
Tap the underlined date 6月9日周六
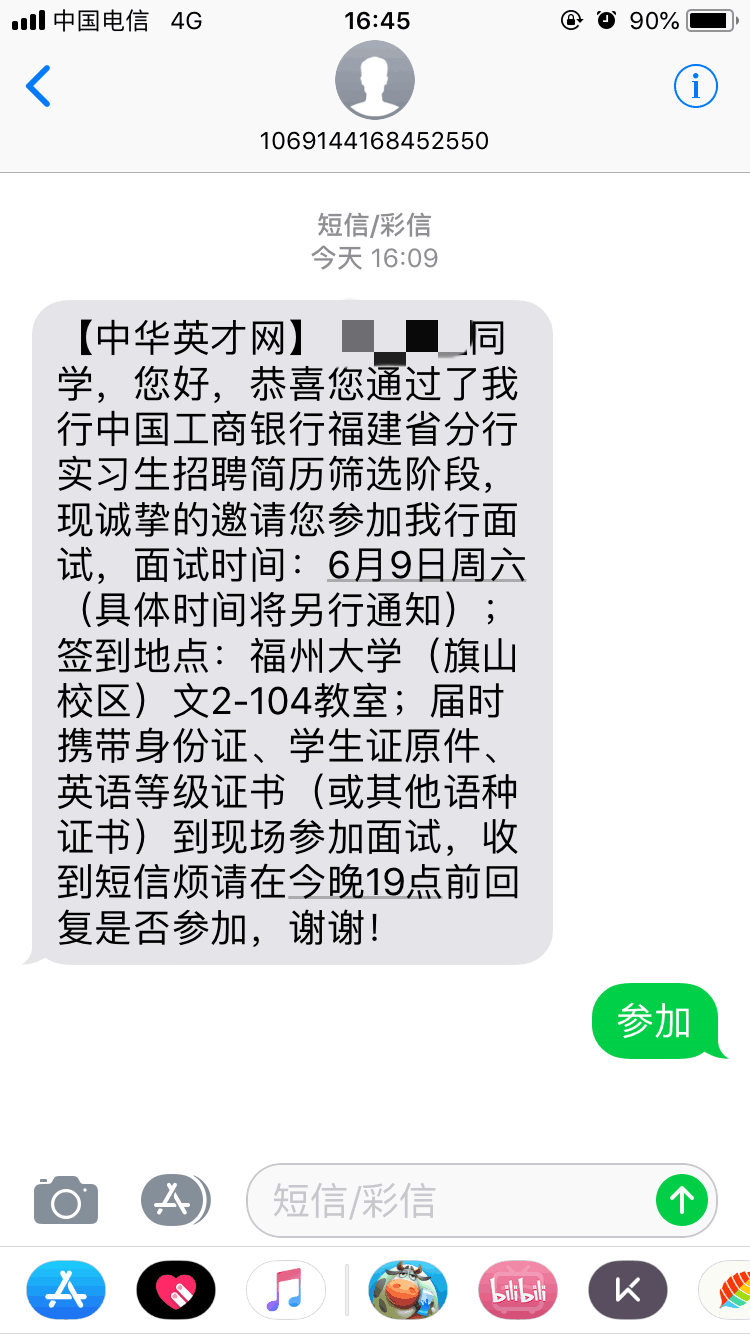tap(426, 566)
